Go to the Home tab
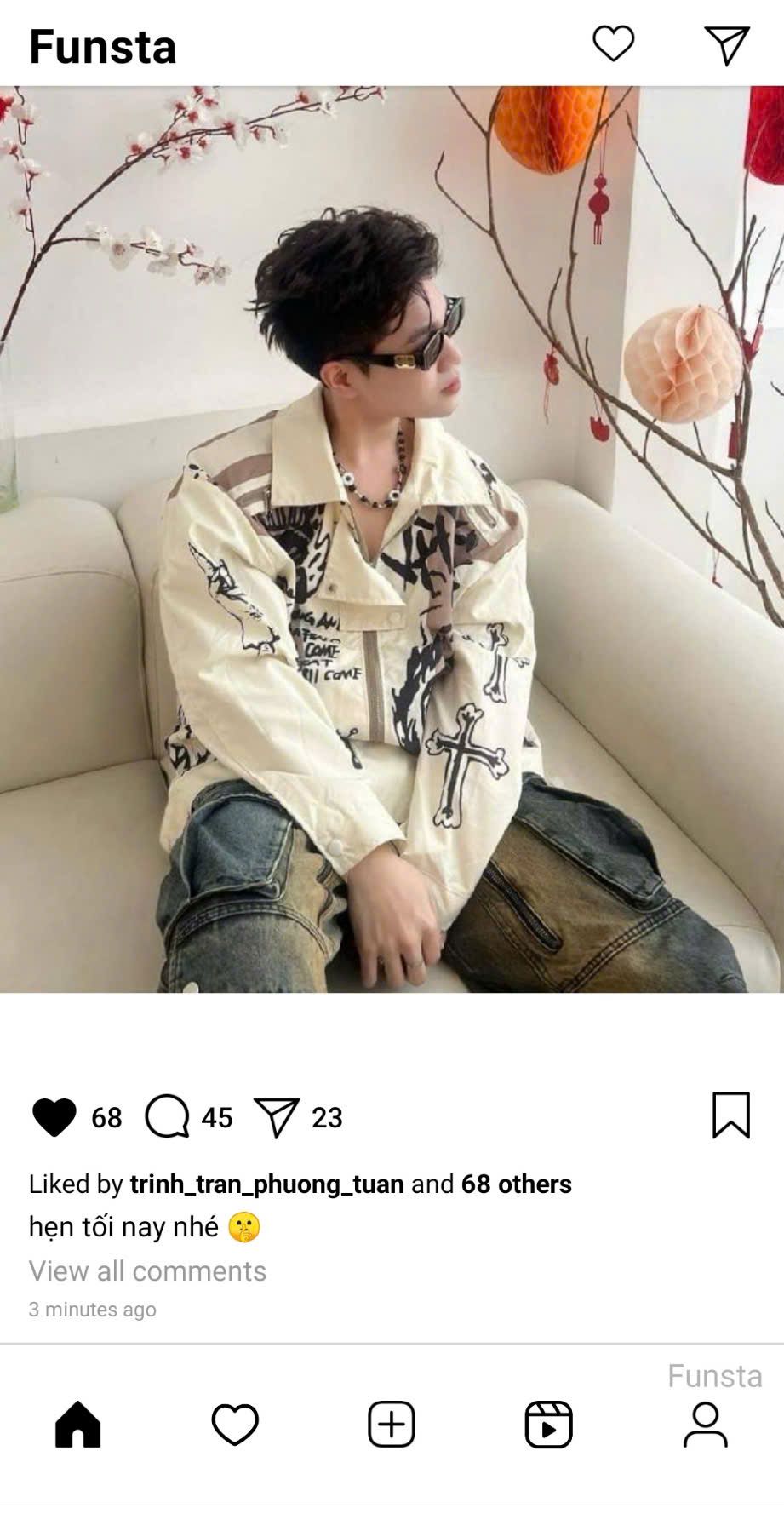The image size is (784, 1514). pos(78,1425)
